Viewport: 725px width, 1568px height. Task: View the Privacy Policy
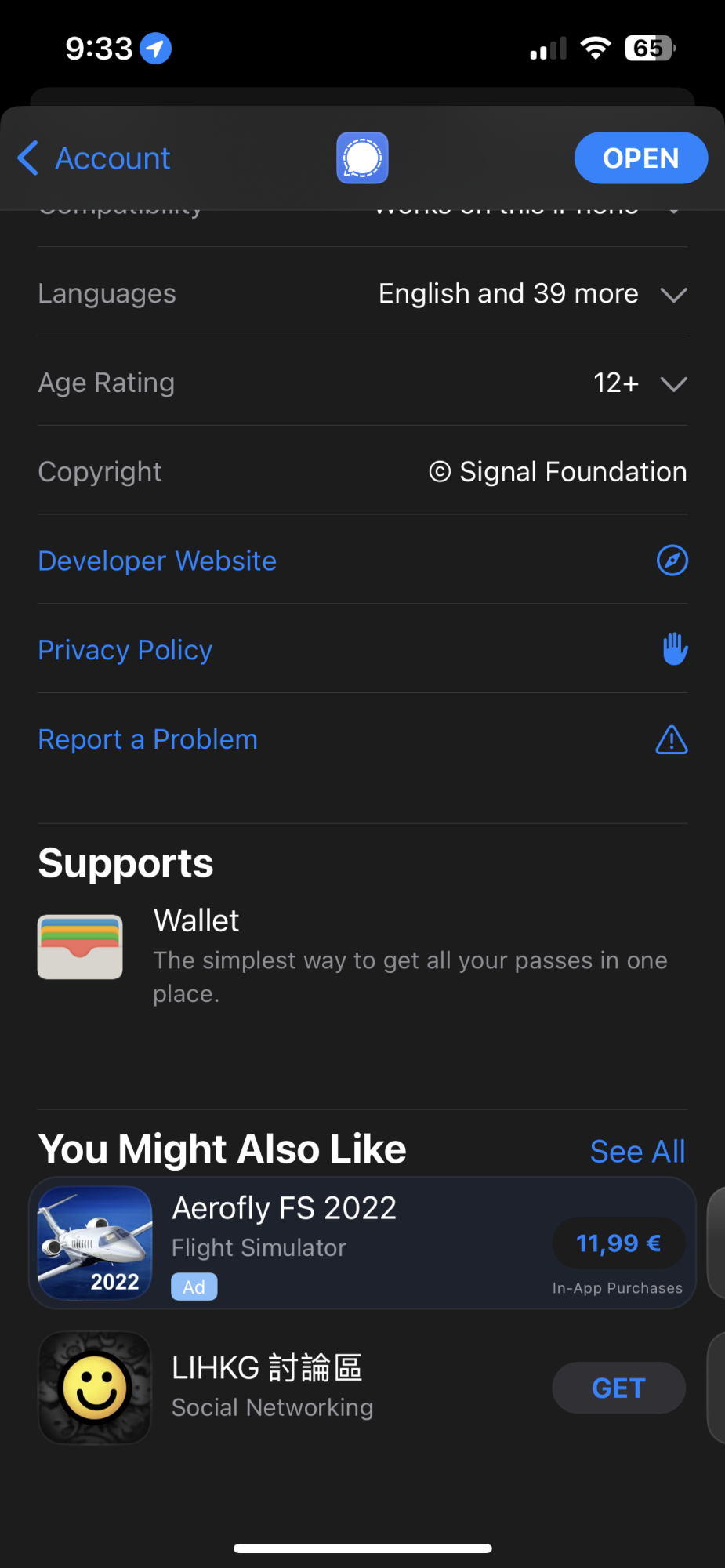click(x=125, y=651)
